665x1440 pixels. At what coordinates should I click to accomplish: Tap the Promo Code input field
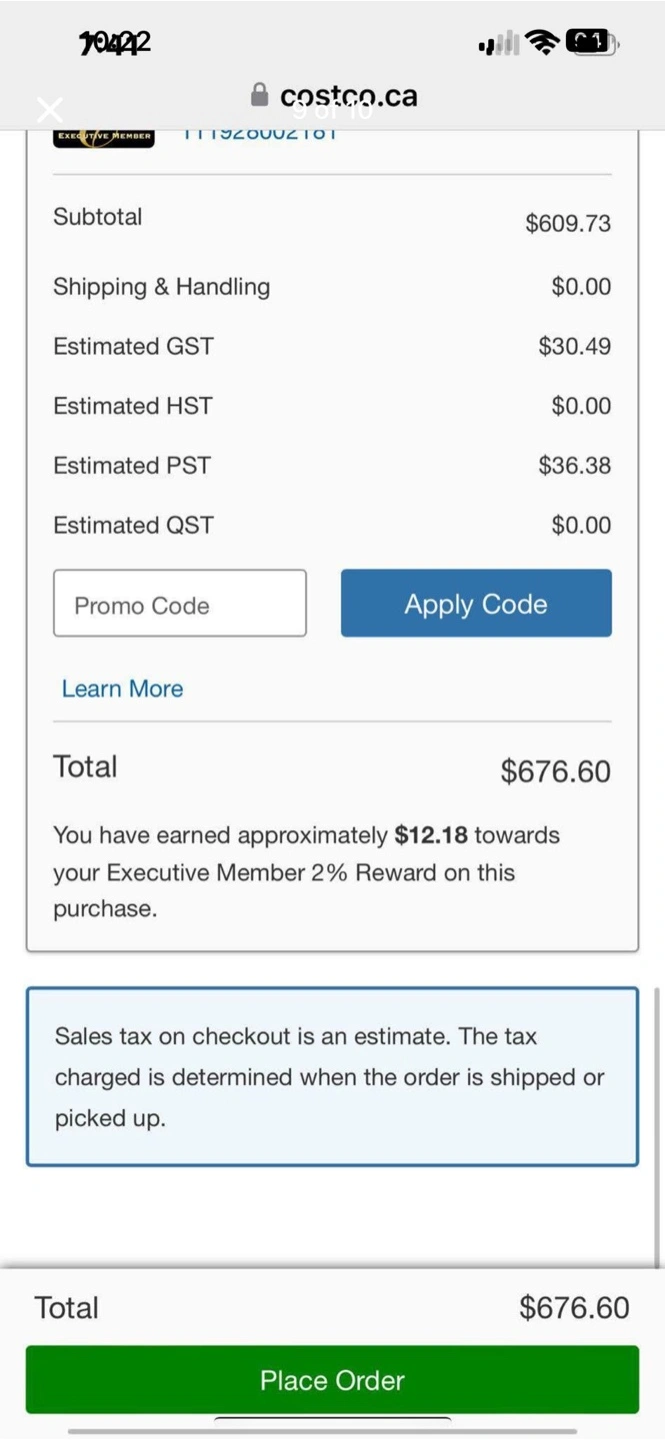click(x=180, y=603)
